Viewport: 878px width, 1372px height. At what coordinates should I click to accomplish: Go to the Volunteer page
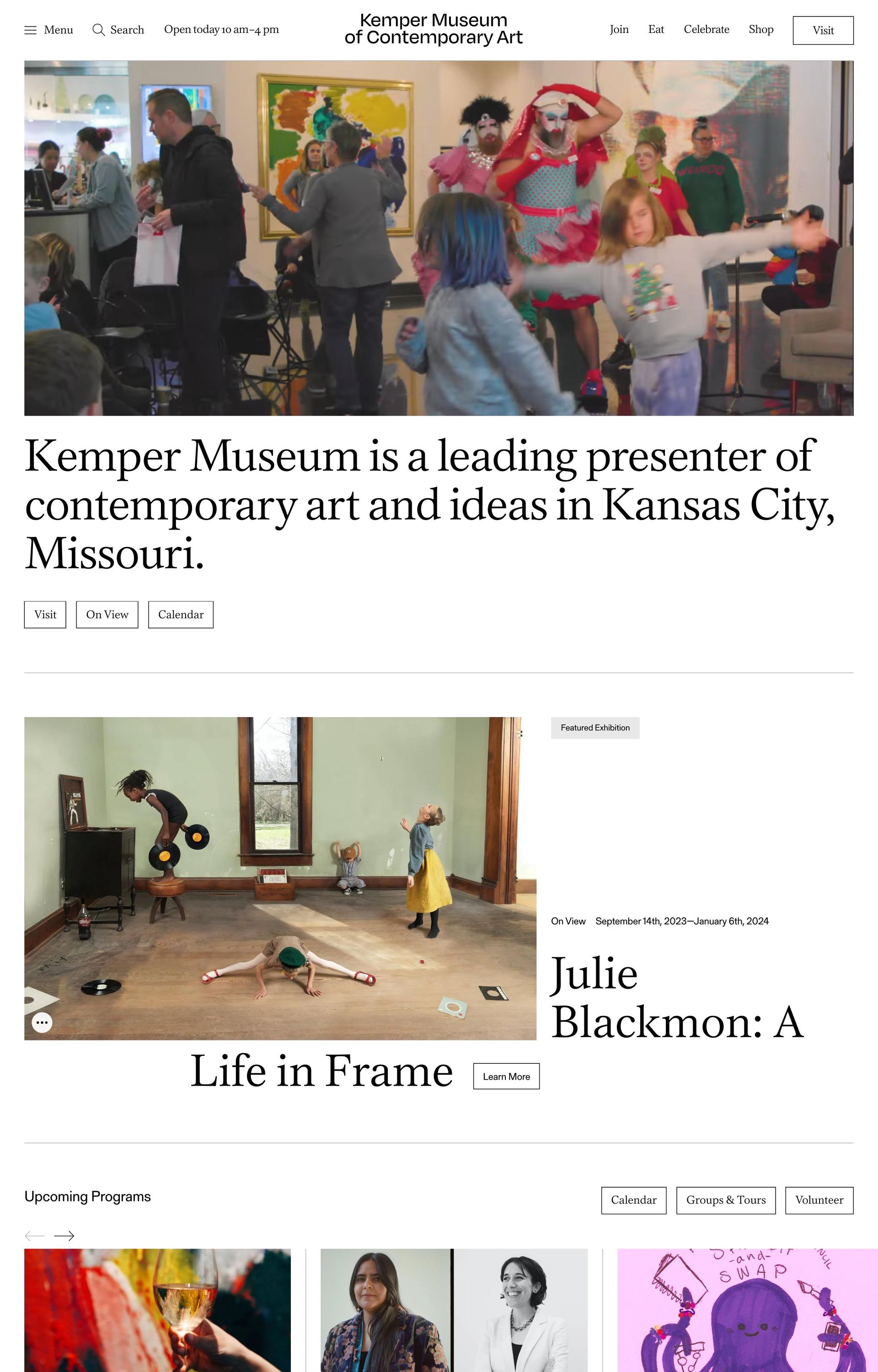[819, 1200]
